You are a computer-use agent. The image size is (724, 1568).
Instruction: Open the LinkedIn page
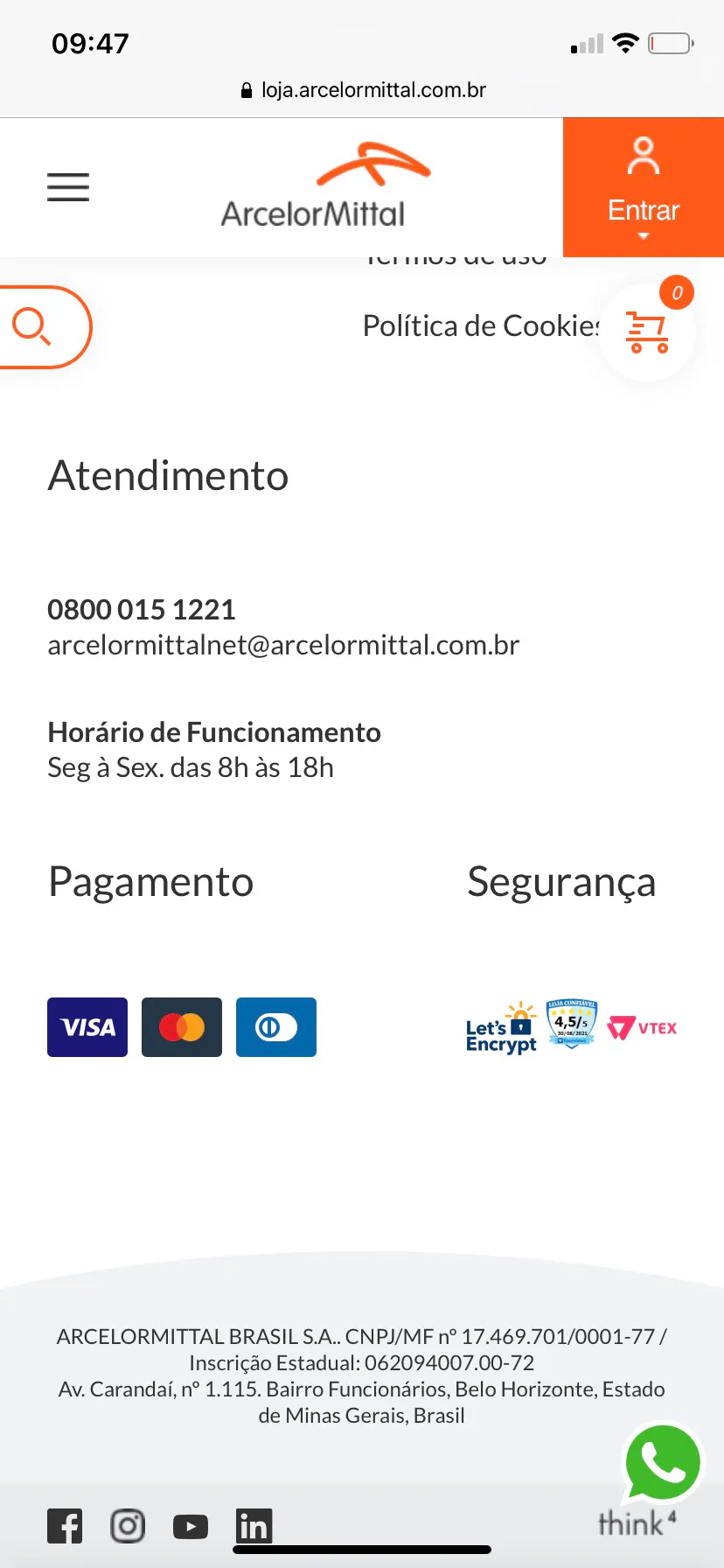pos(254,1526)
